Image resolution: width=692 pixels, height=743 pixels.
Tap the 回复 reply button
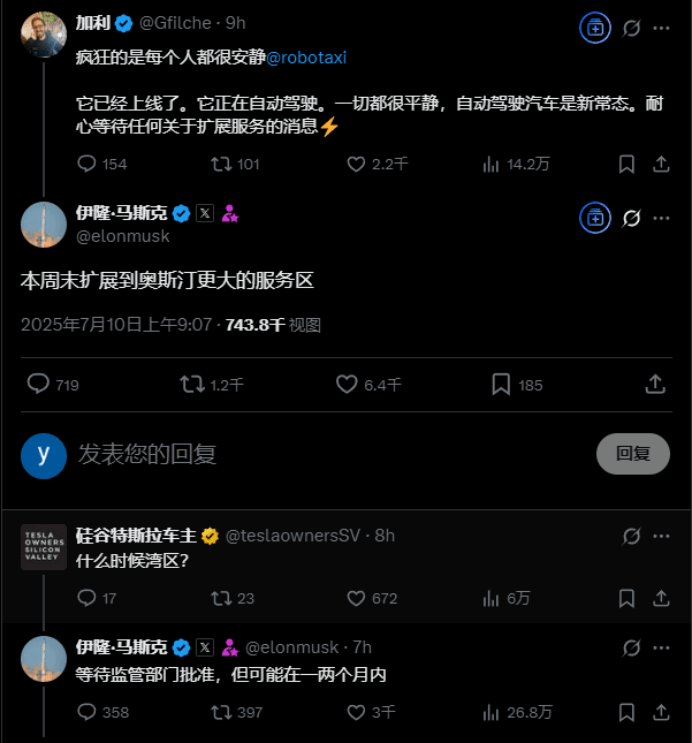(x=632, y=453)
